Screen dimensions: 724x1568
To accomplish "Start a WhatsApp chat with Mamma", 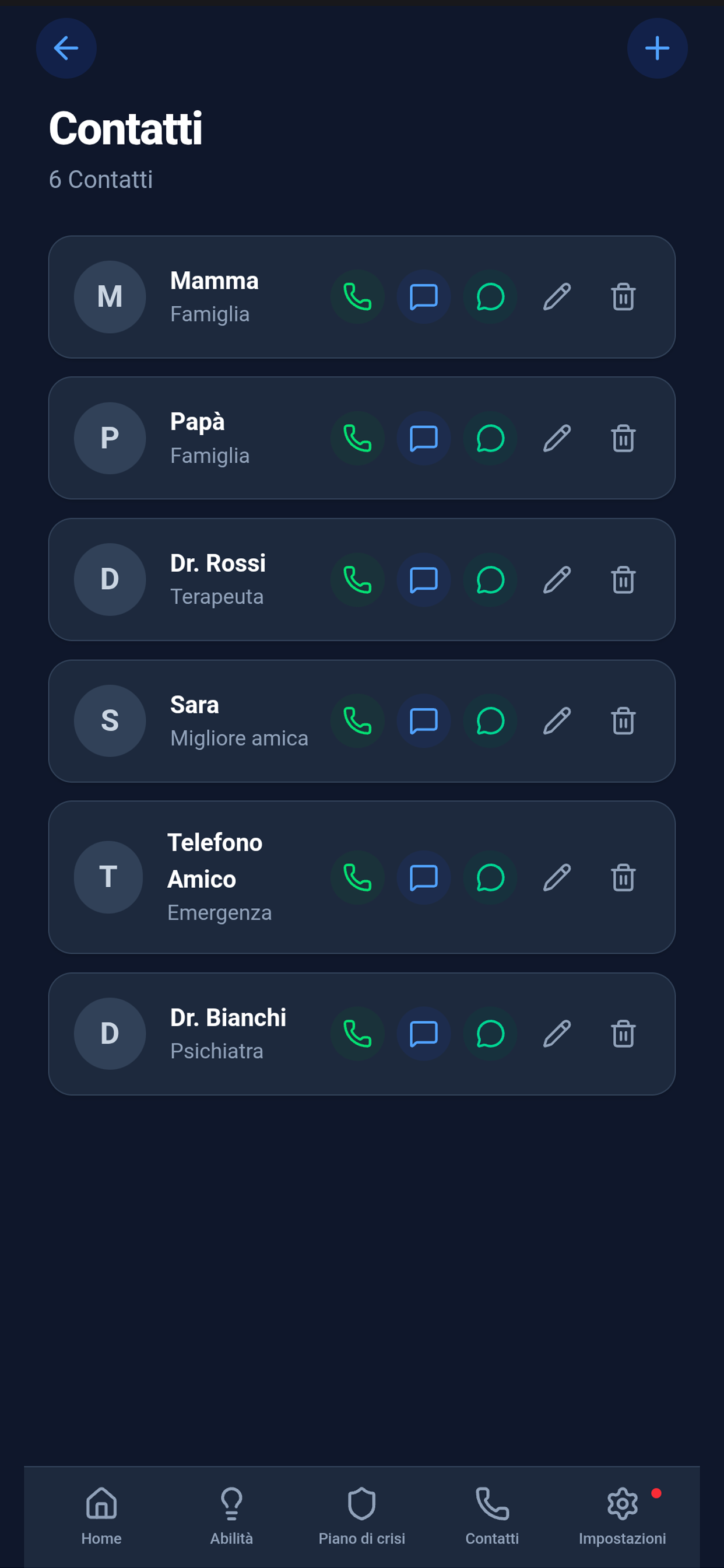I will coord(490,297).
